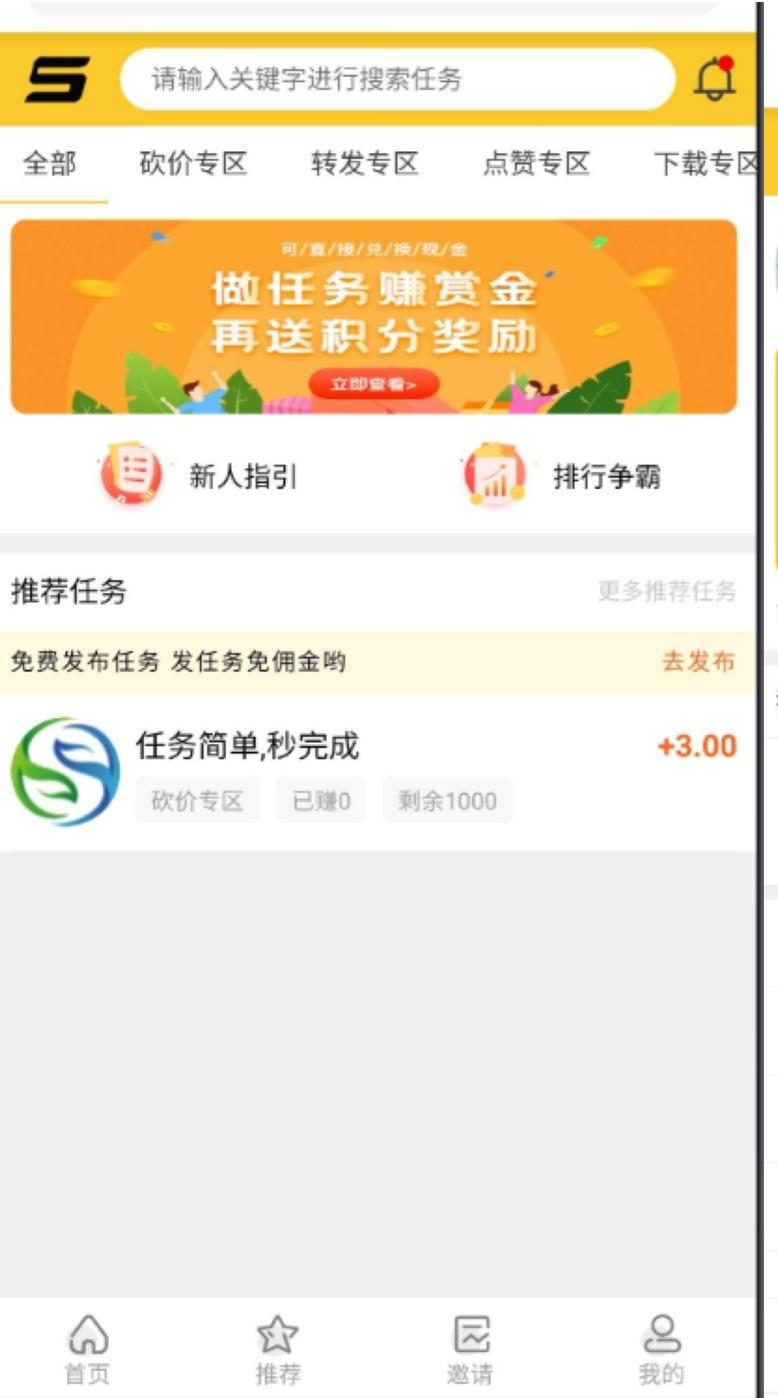The height and width of the screenshot is (1398, 778).
Task: Switch to the 下载专区 tab
Action: point(705,163)
